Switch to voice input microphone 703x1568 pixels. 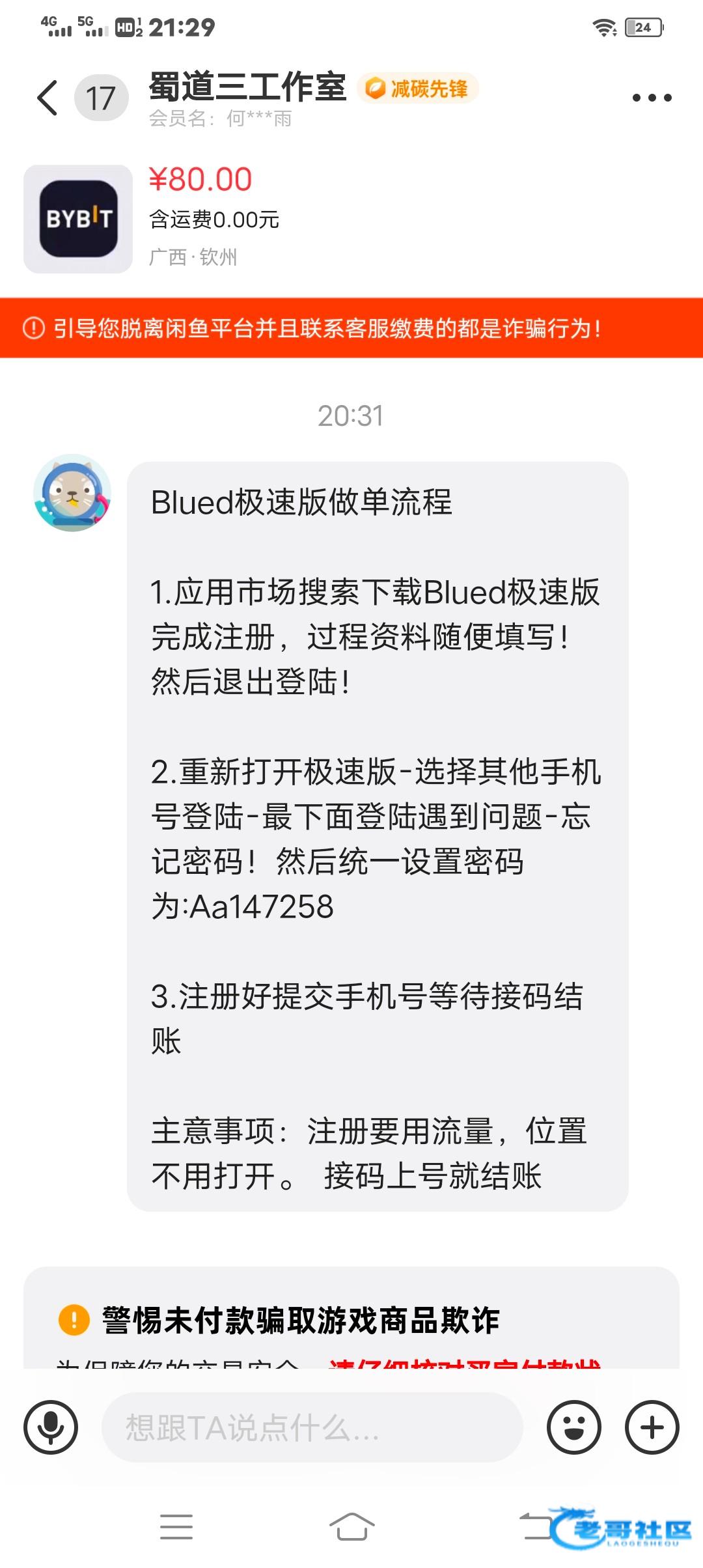click(51, 1427)
